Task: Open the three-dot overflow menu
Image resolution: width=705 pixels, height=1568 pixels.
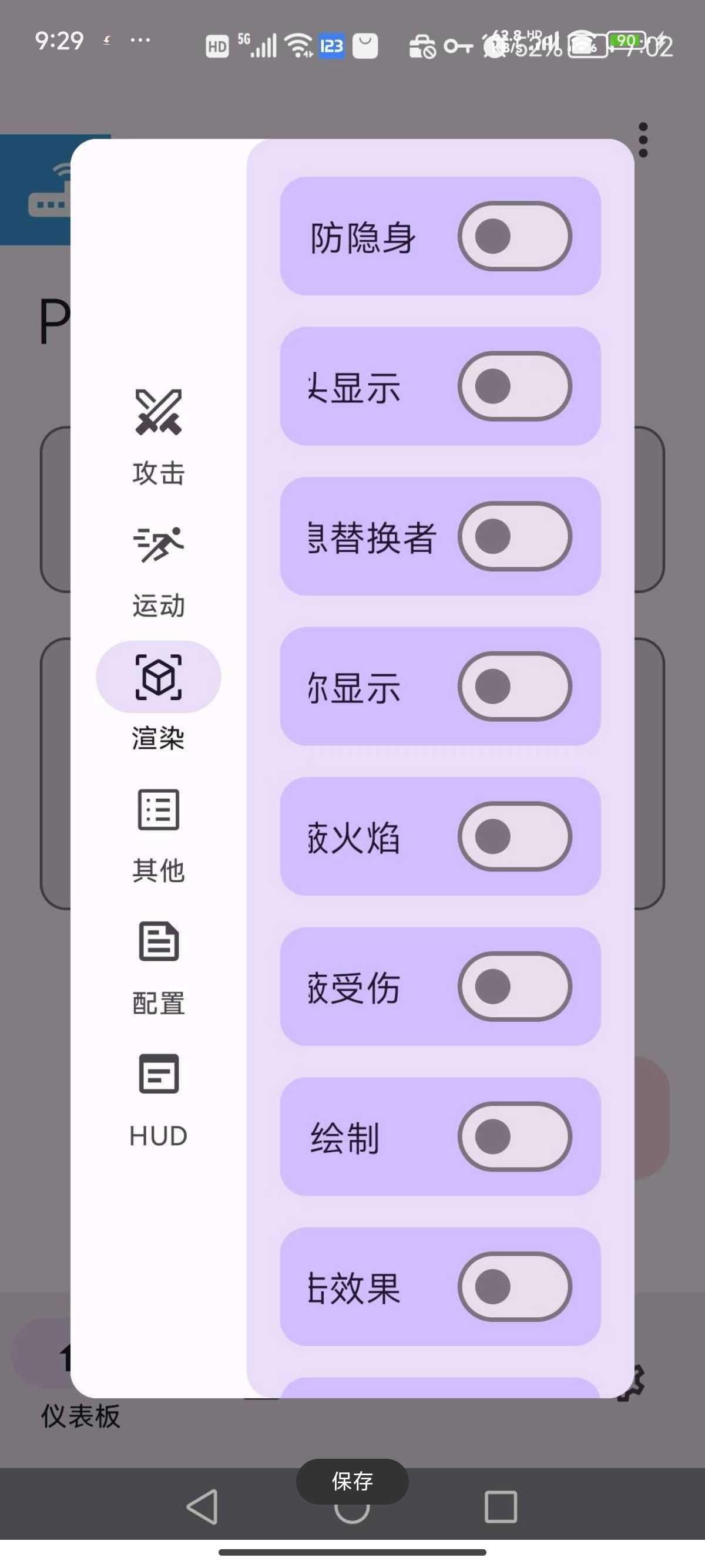Action: pos(643,140)
